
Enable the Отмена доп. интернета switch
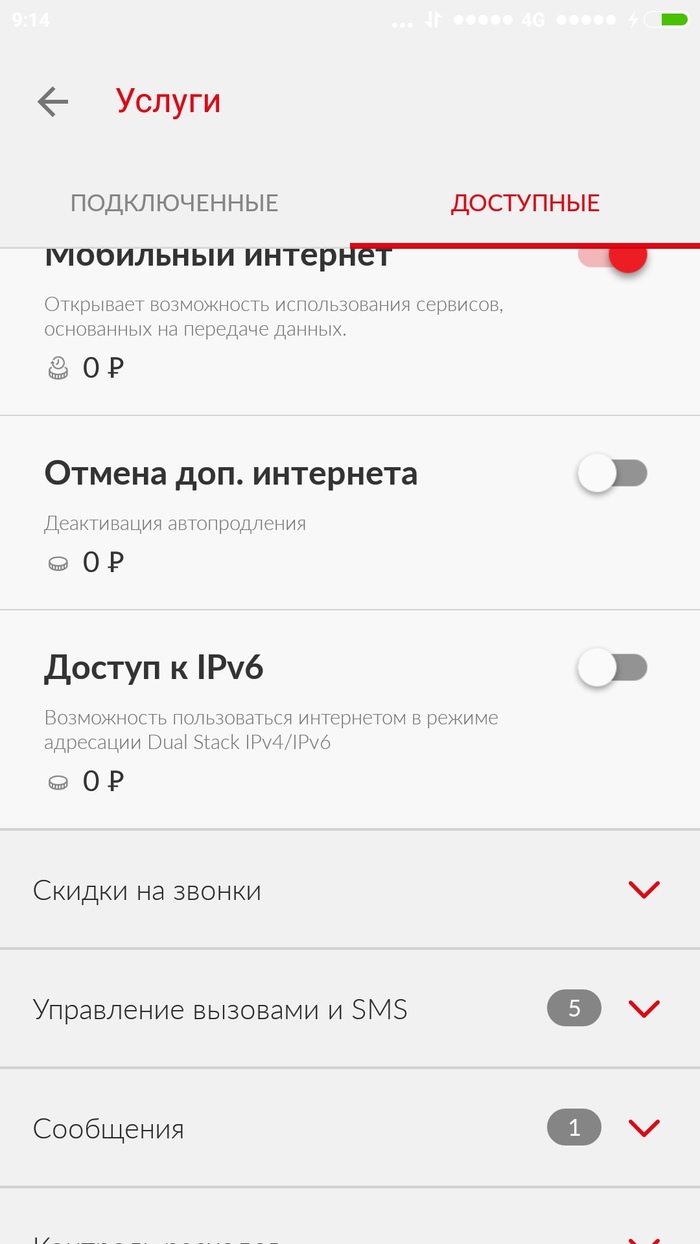point(613,473)
